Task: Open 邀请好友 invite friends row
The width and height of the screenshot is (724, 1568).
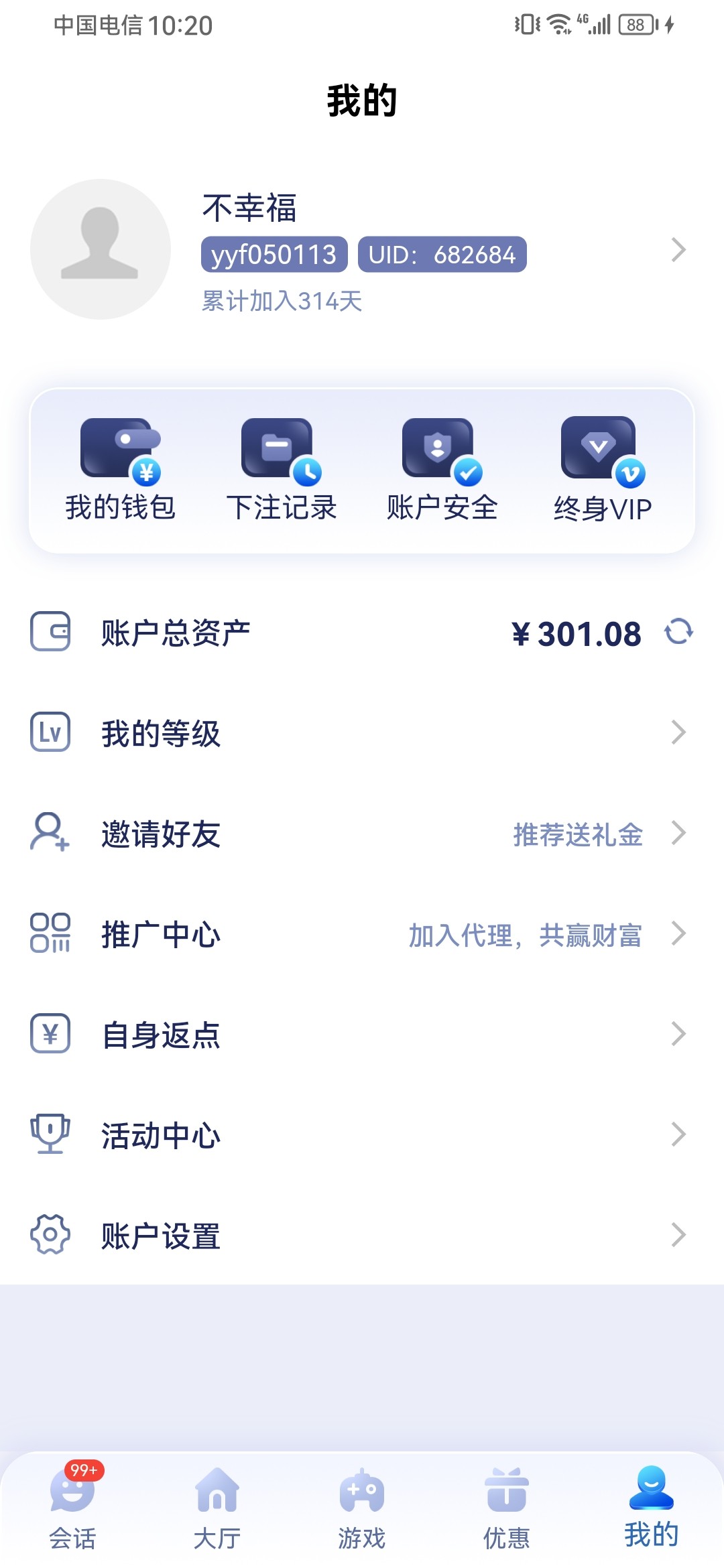Action: click(x=362, y=833)
